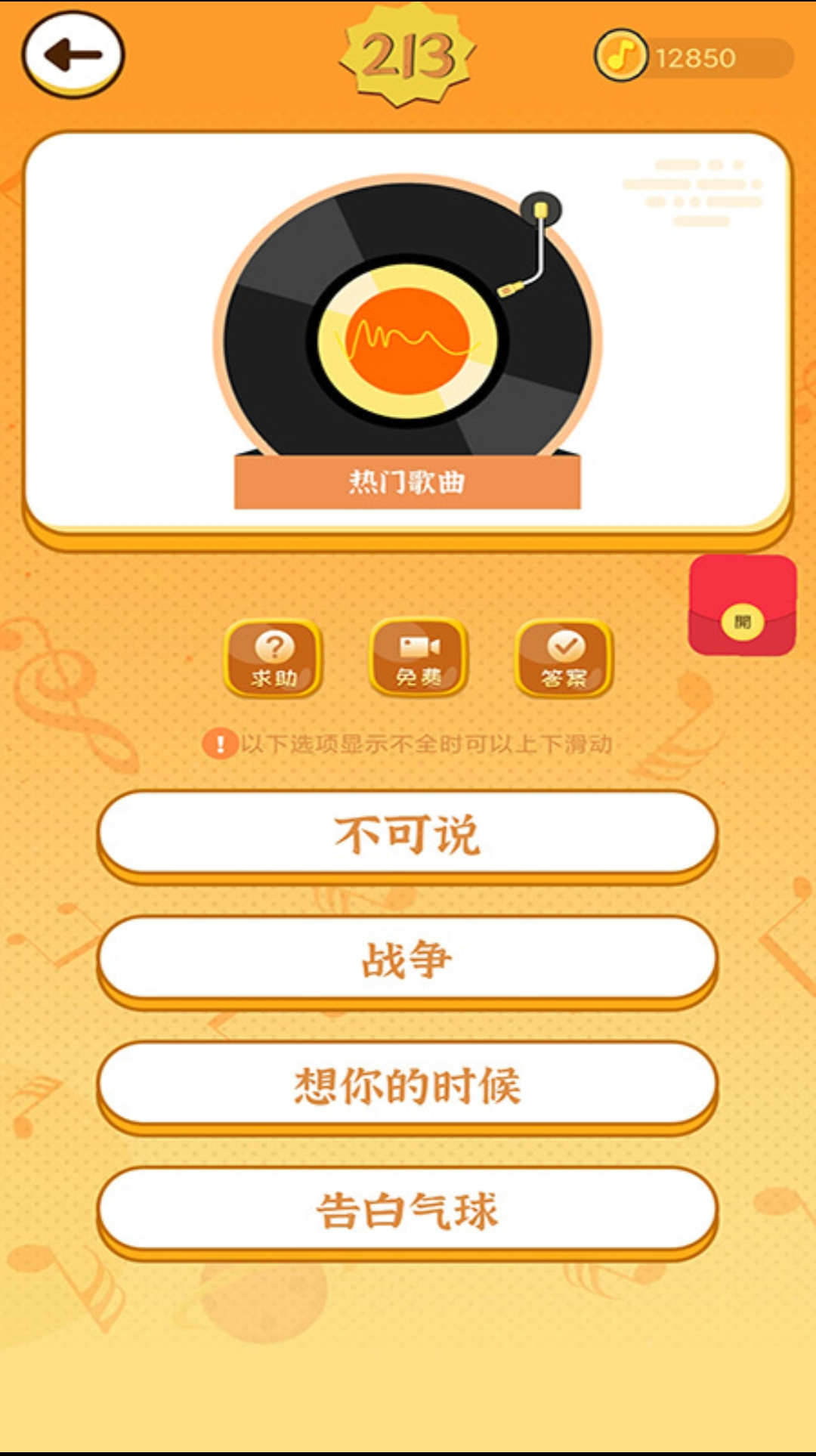816x1456 pixels.
Task: Tap the 求助 help button
Action: [x=274, y=657]
